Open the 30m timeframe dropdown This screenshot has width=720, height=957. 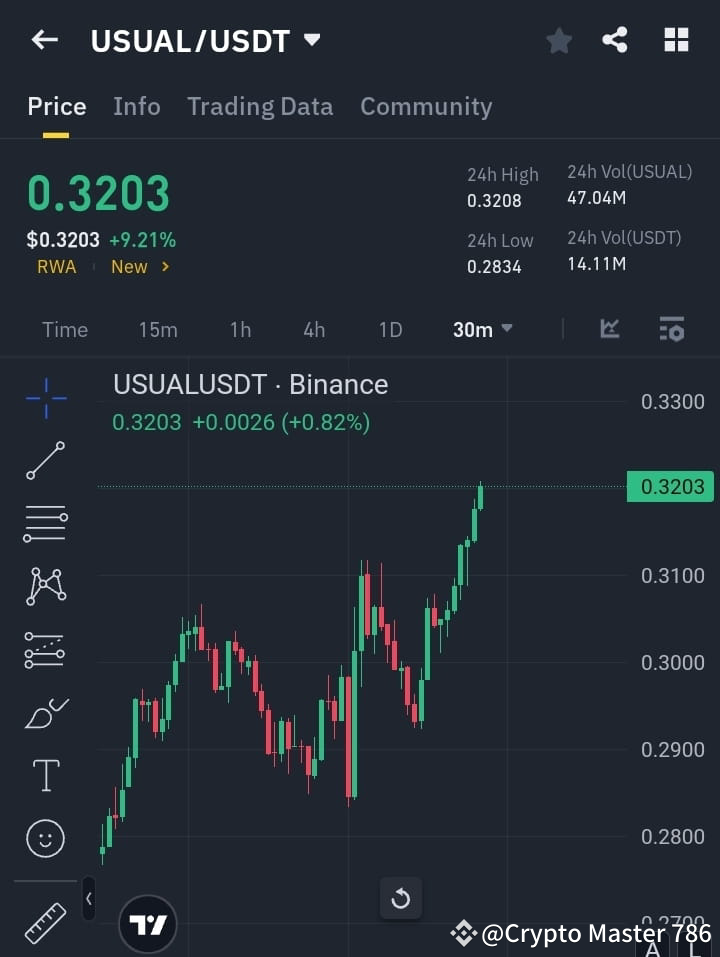(482, 329)
